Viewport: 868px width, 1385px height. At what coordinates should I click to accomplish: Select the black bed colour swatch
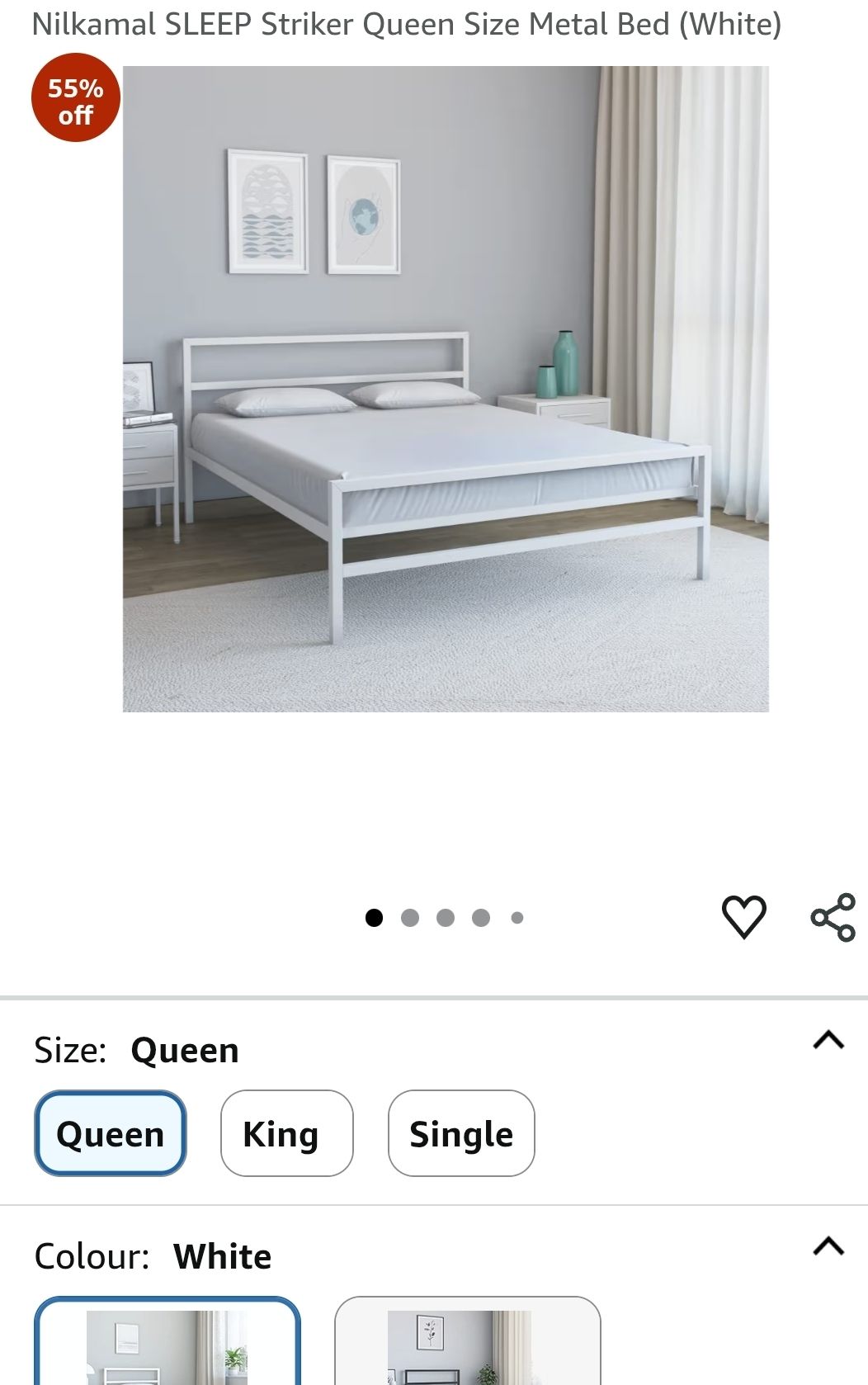click(467, 1345)
